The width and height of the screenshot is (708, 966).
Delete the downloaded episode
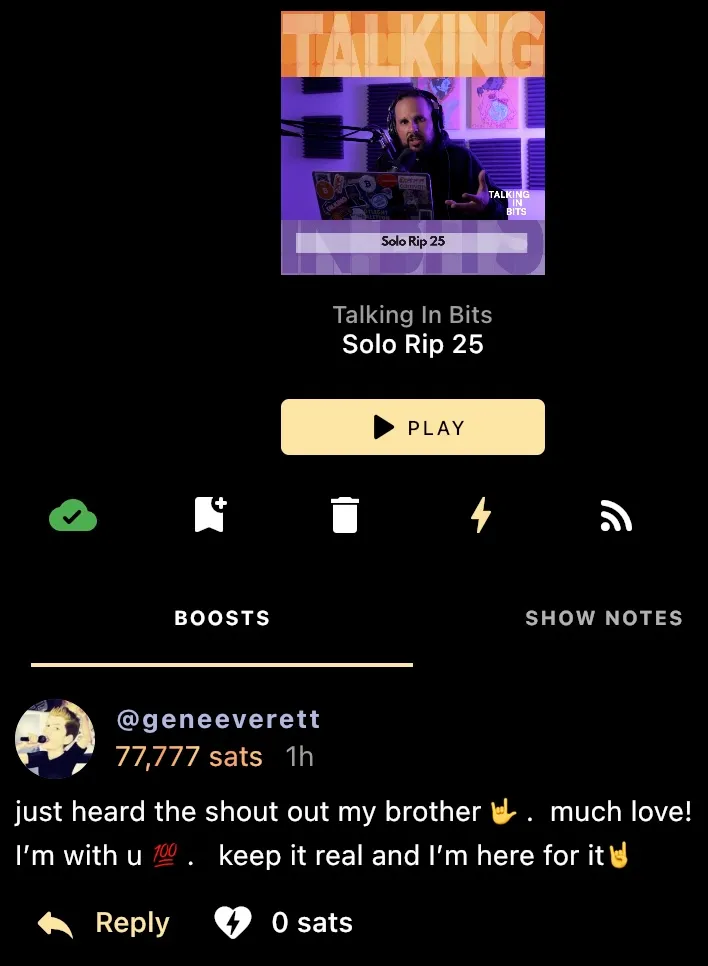344,516
